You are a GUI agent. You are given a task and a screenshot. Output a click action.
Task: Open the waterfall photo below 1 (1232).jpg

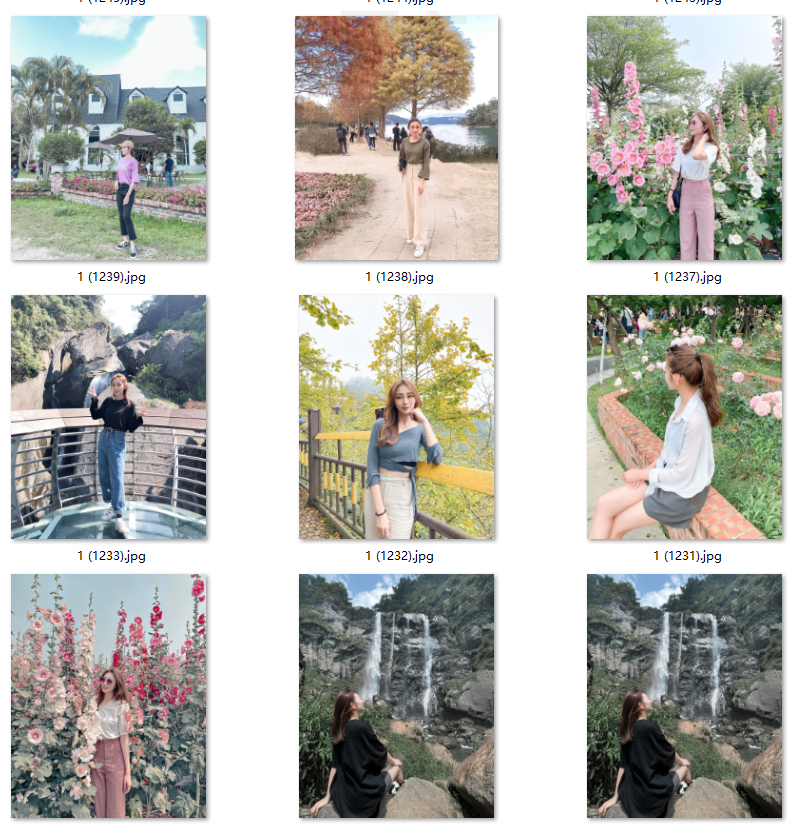(x=396, y=696)
